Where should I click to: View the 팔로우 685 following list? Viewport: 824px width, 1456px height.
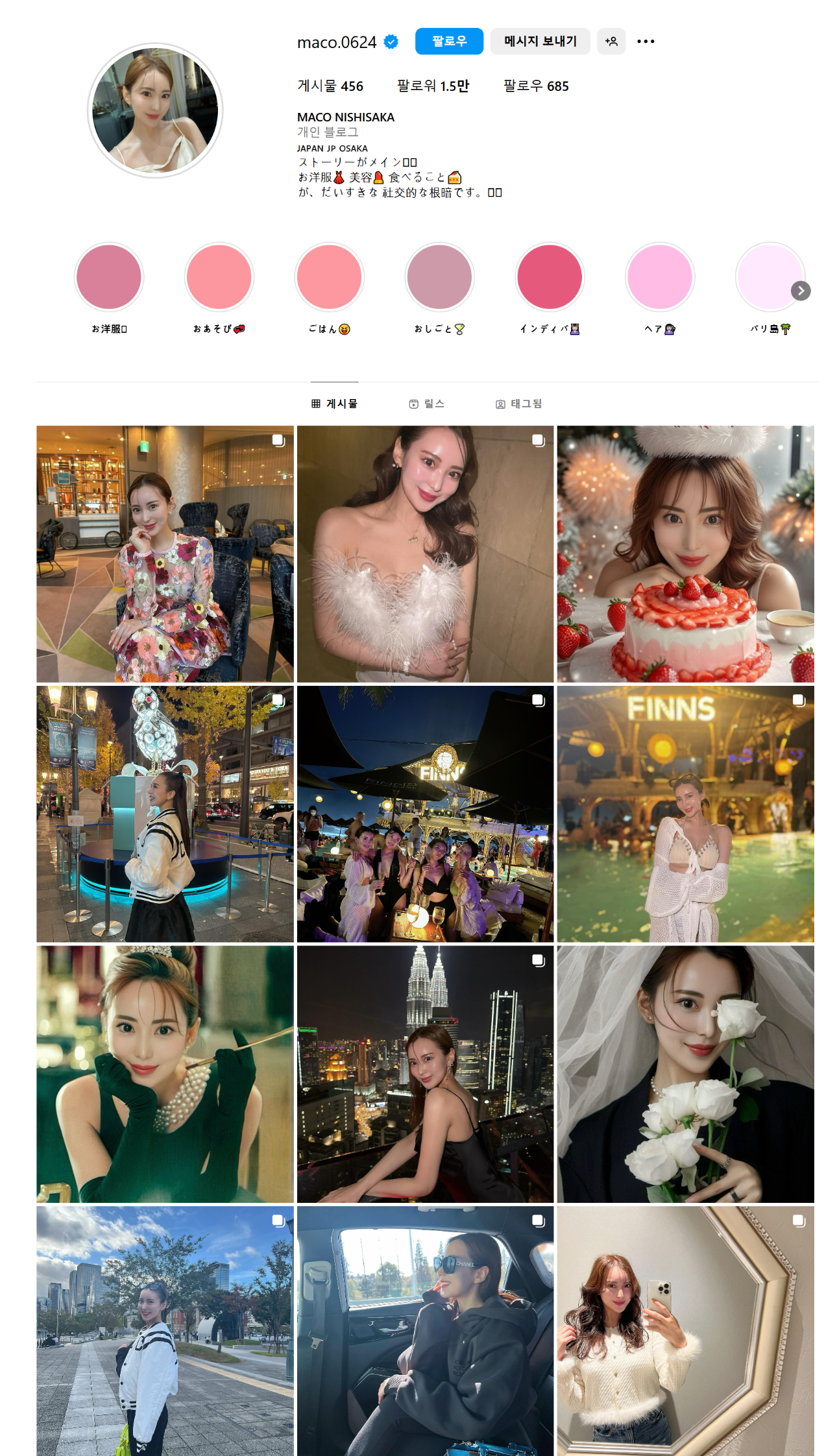tap(536, 86)
